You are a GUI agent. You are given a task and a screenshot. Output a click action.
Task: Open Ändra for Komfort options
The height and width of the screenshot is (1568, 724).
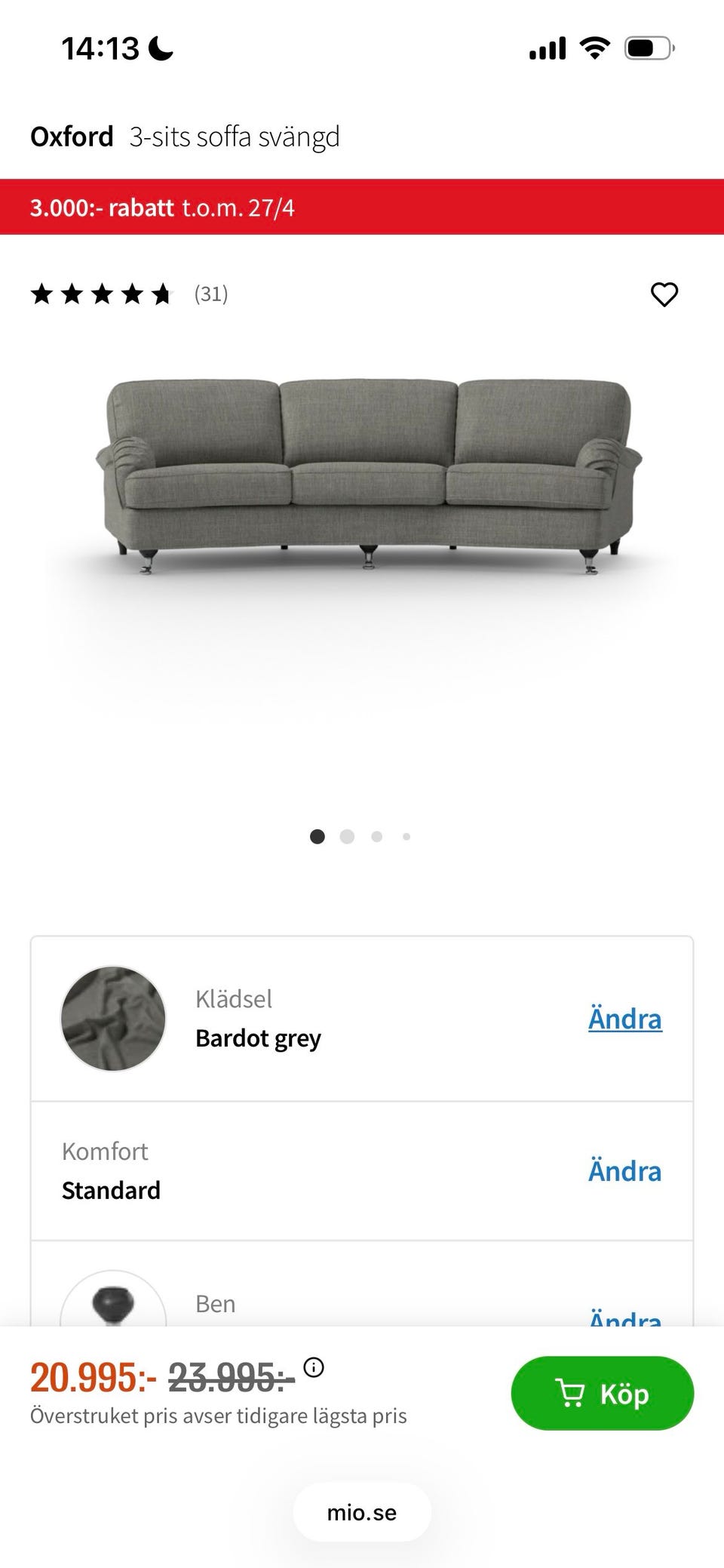point(625,1170)
